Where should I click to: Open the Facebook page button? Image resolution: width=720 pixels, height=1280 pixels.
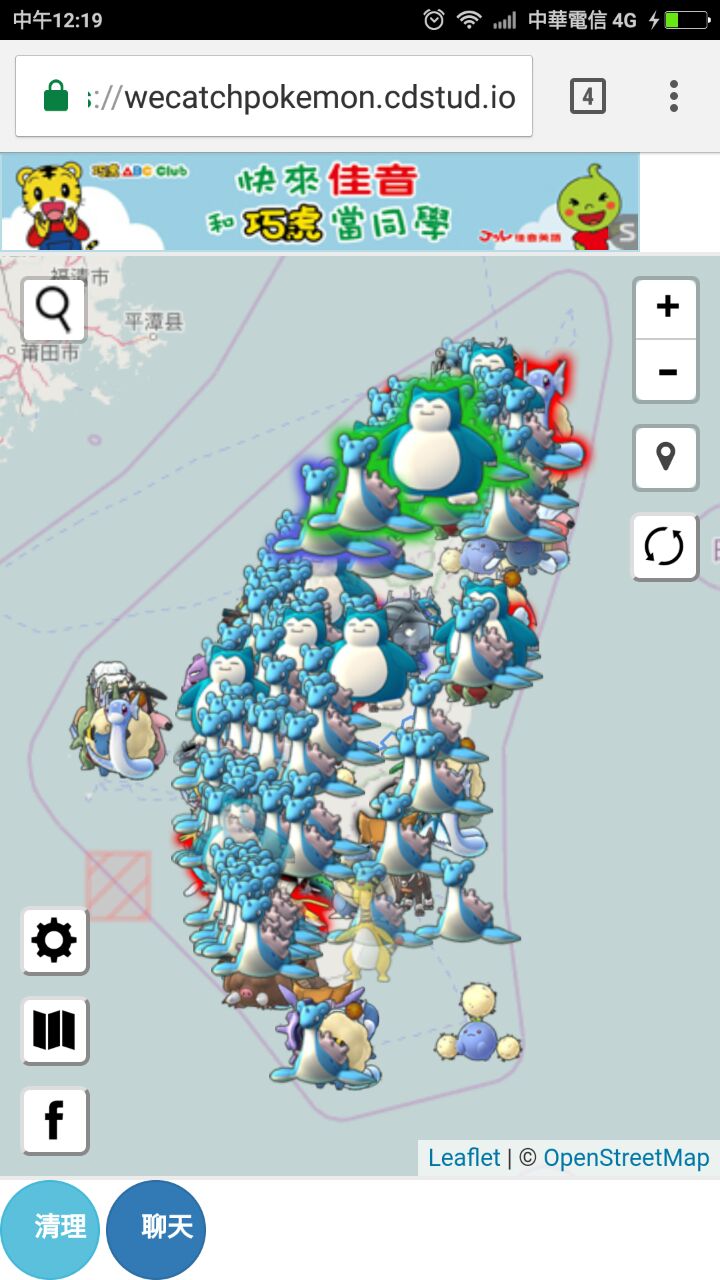55,1121
